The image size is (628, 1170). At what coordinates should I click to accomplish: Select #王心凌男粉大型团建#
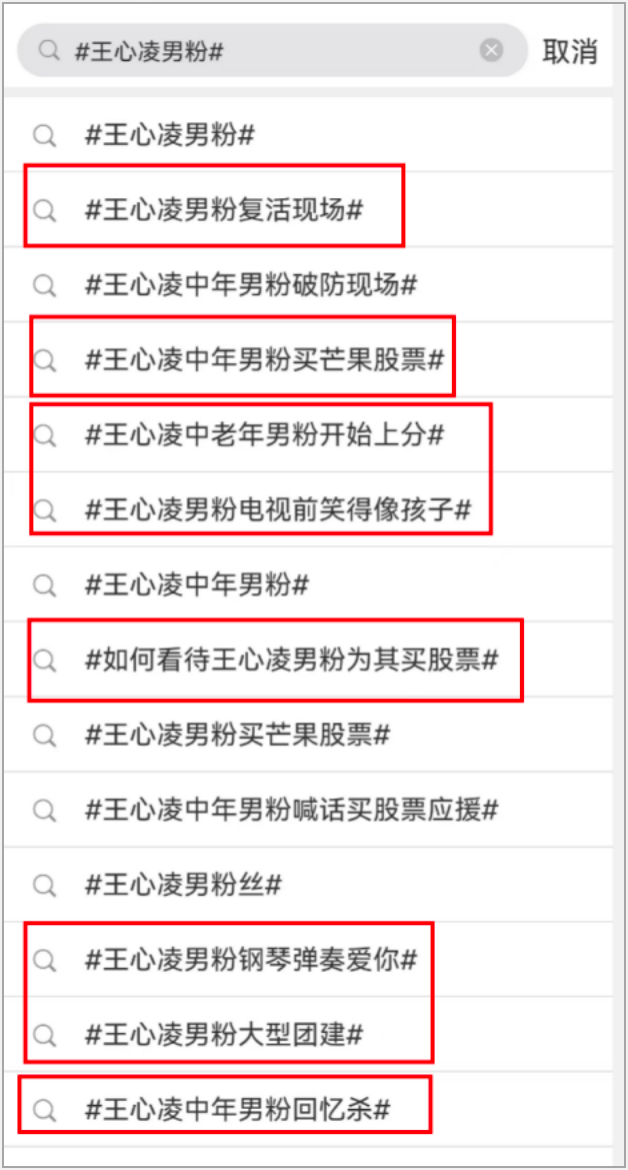click(x=224, y=1035)
